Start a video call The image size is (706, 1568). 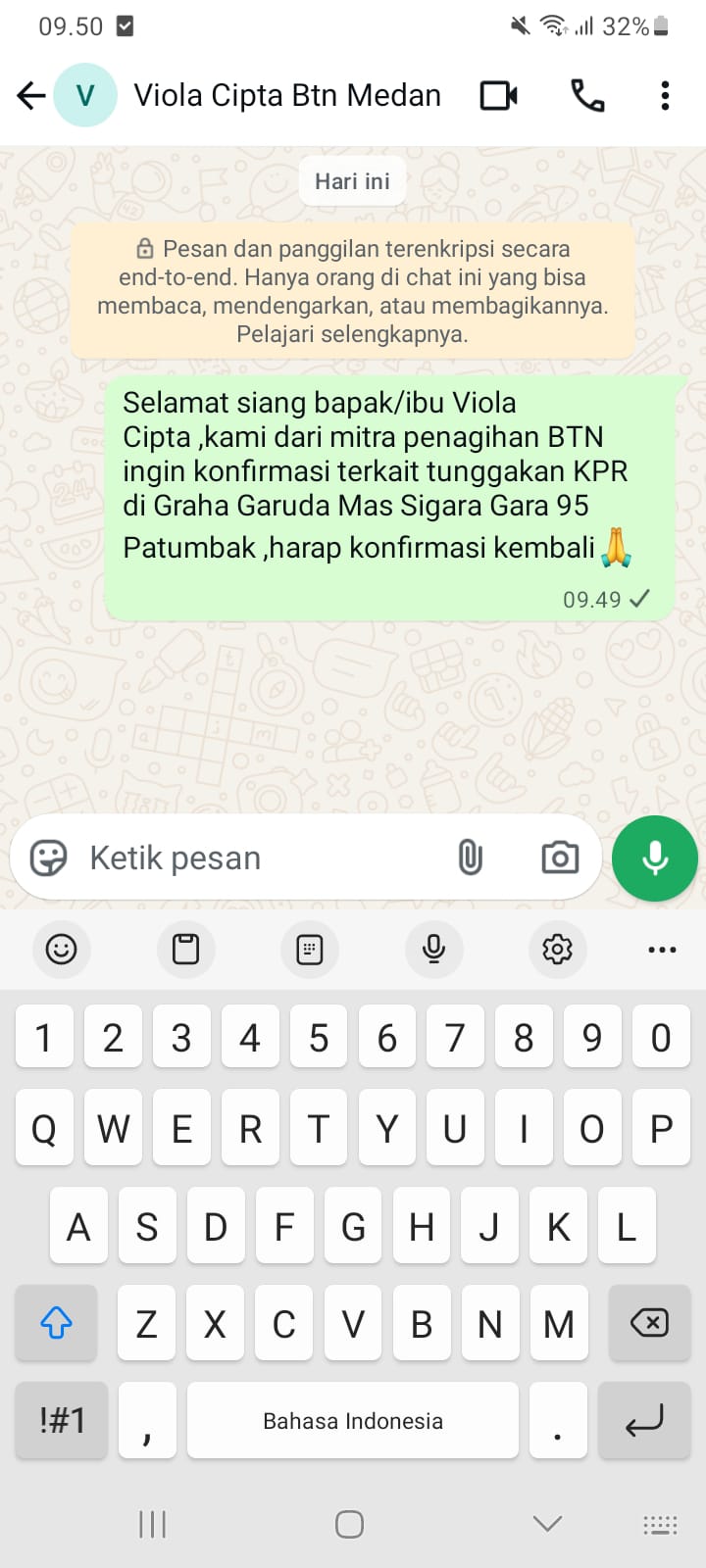tap(498, 95)
